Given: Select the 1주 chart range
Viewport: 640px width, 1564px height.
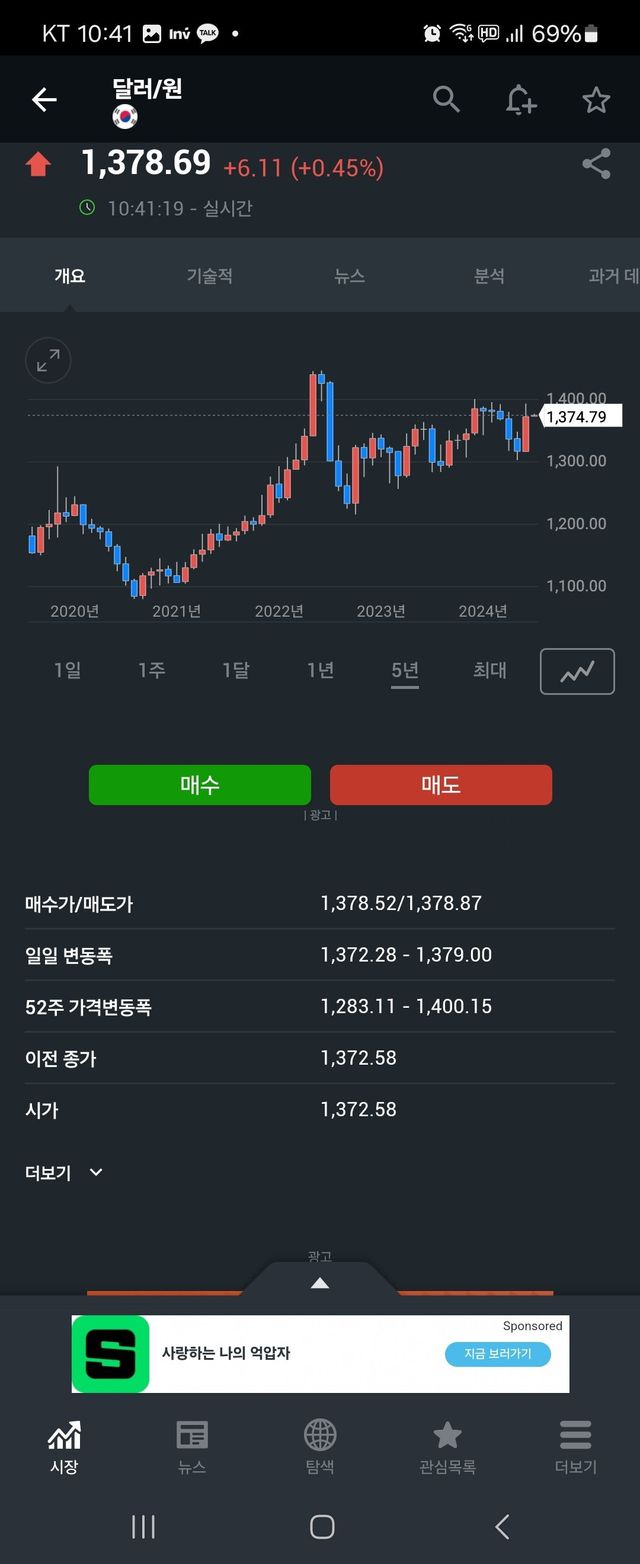Looking at the screenshot, I should click(x=152, y=670).
